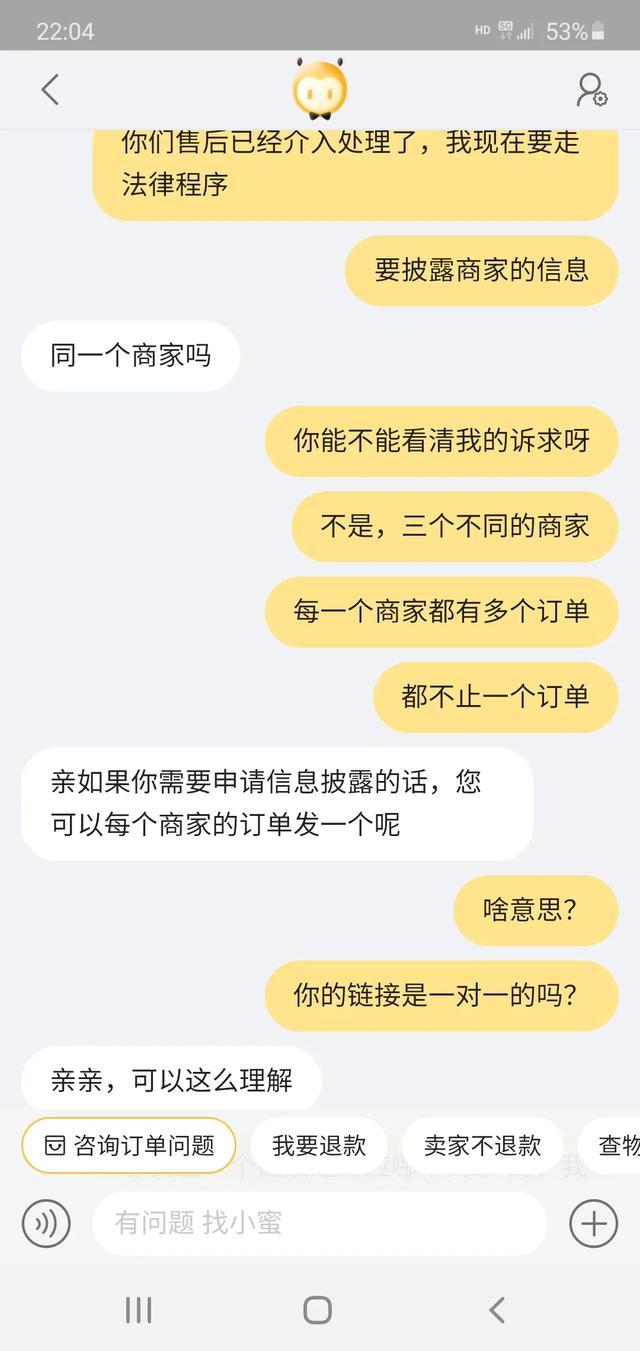Go to the system home screen
The height and width of the screenshot is (1351, 640).
318,1309
